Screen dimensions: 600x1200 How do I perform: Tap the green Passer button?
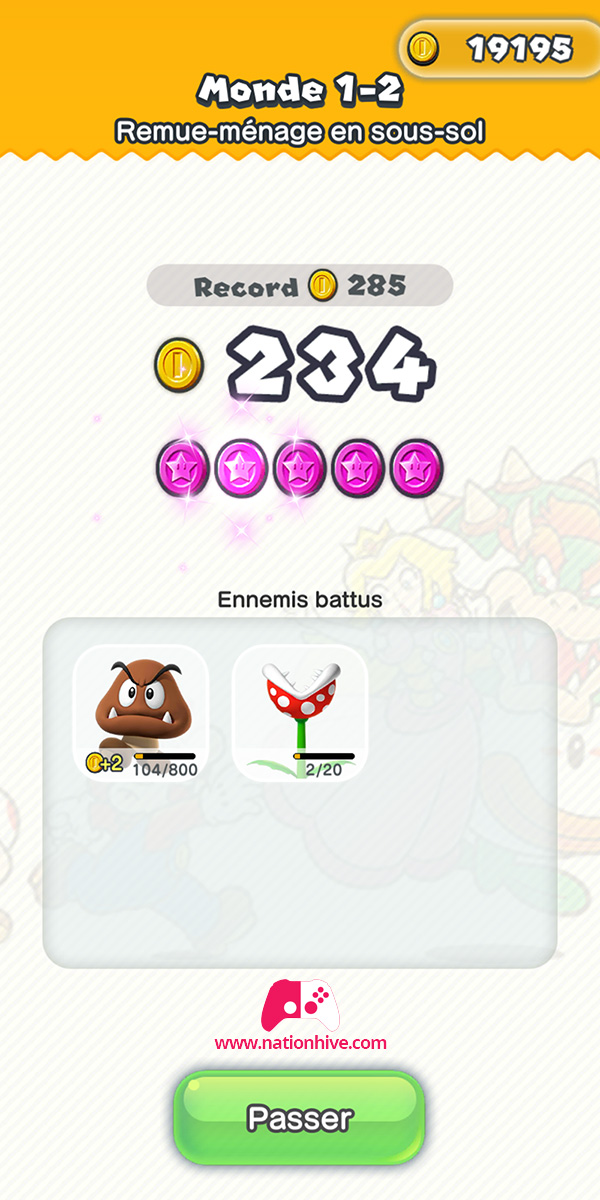pyautogui.click(x=300, y=1117)
